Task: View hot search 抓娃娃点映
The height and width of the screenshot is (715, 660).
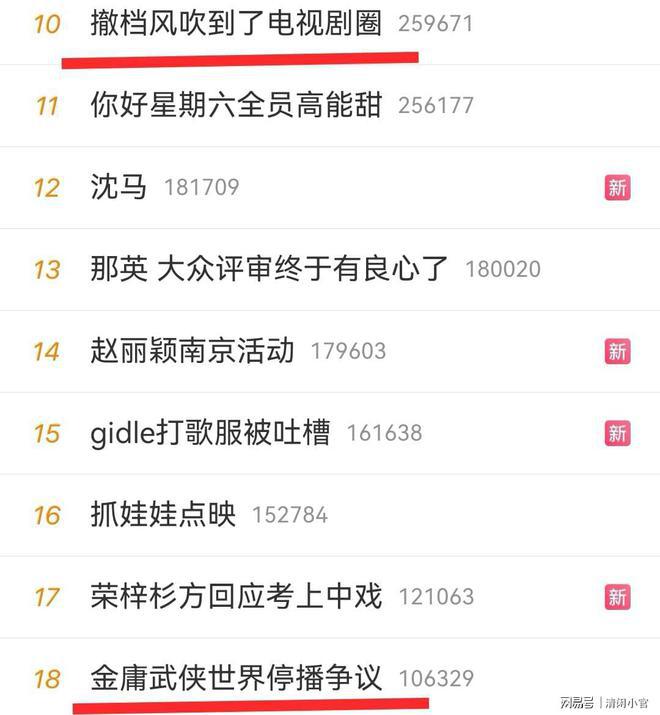Action: coord(163,515)
